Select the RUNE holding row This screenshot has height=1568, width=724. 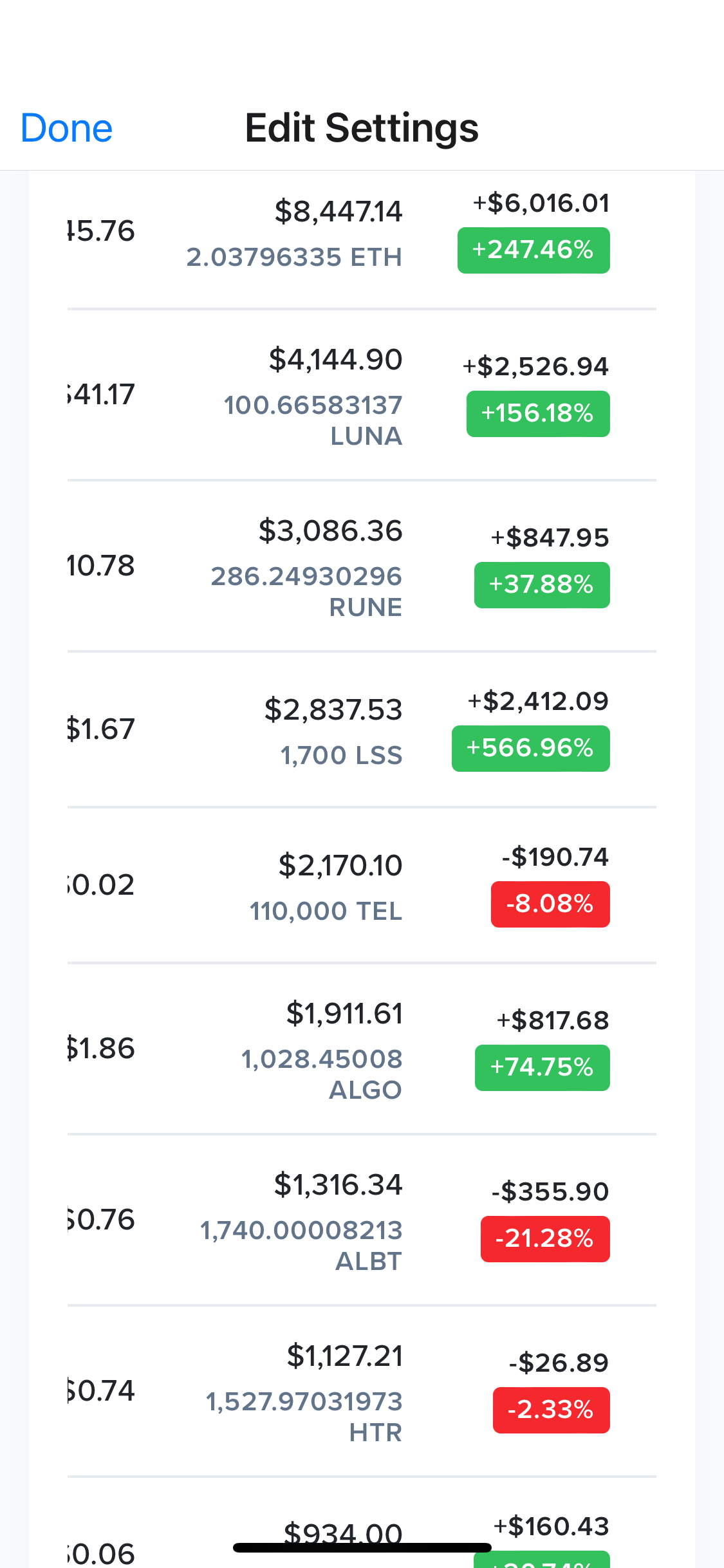coord(362,566)
